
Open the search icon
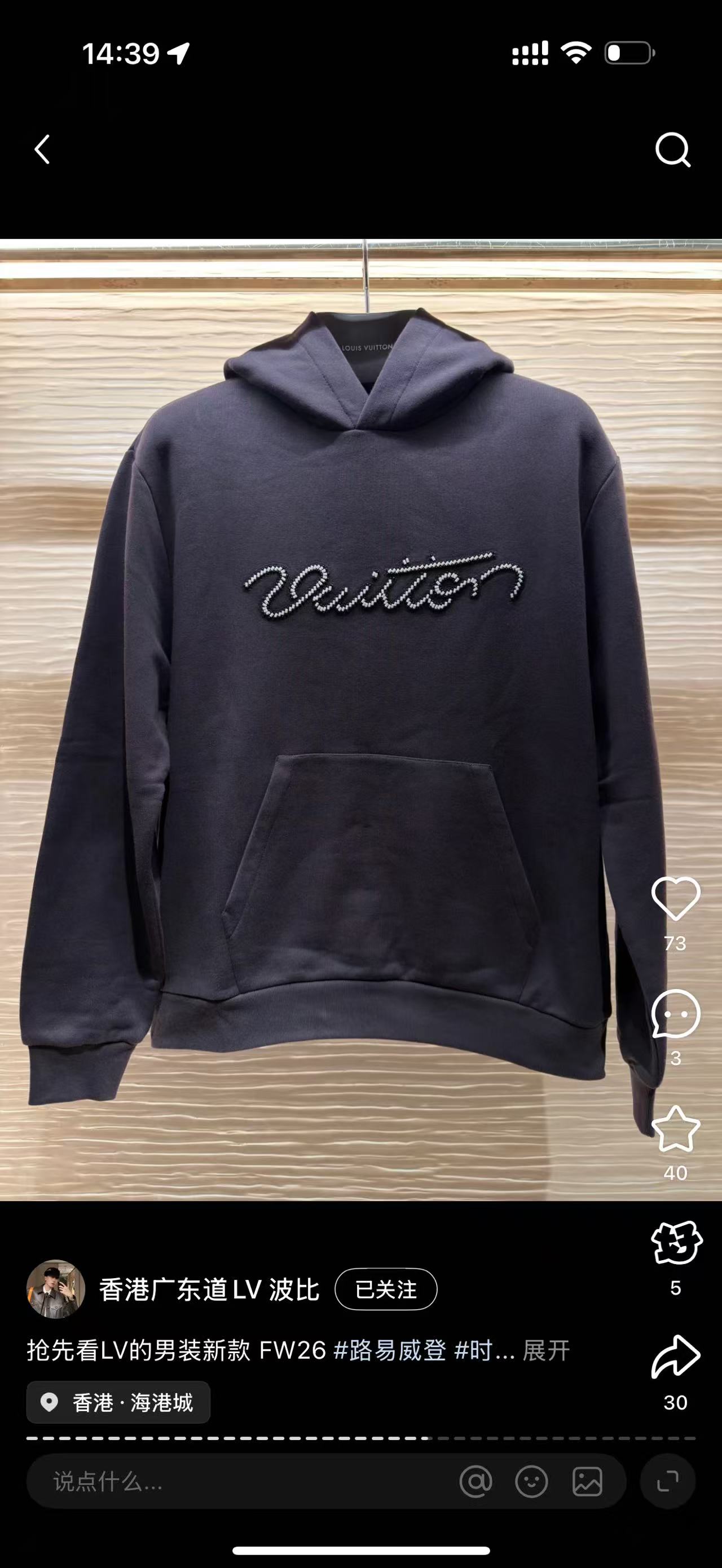(672, 149)
